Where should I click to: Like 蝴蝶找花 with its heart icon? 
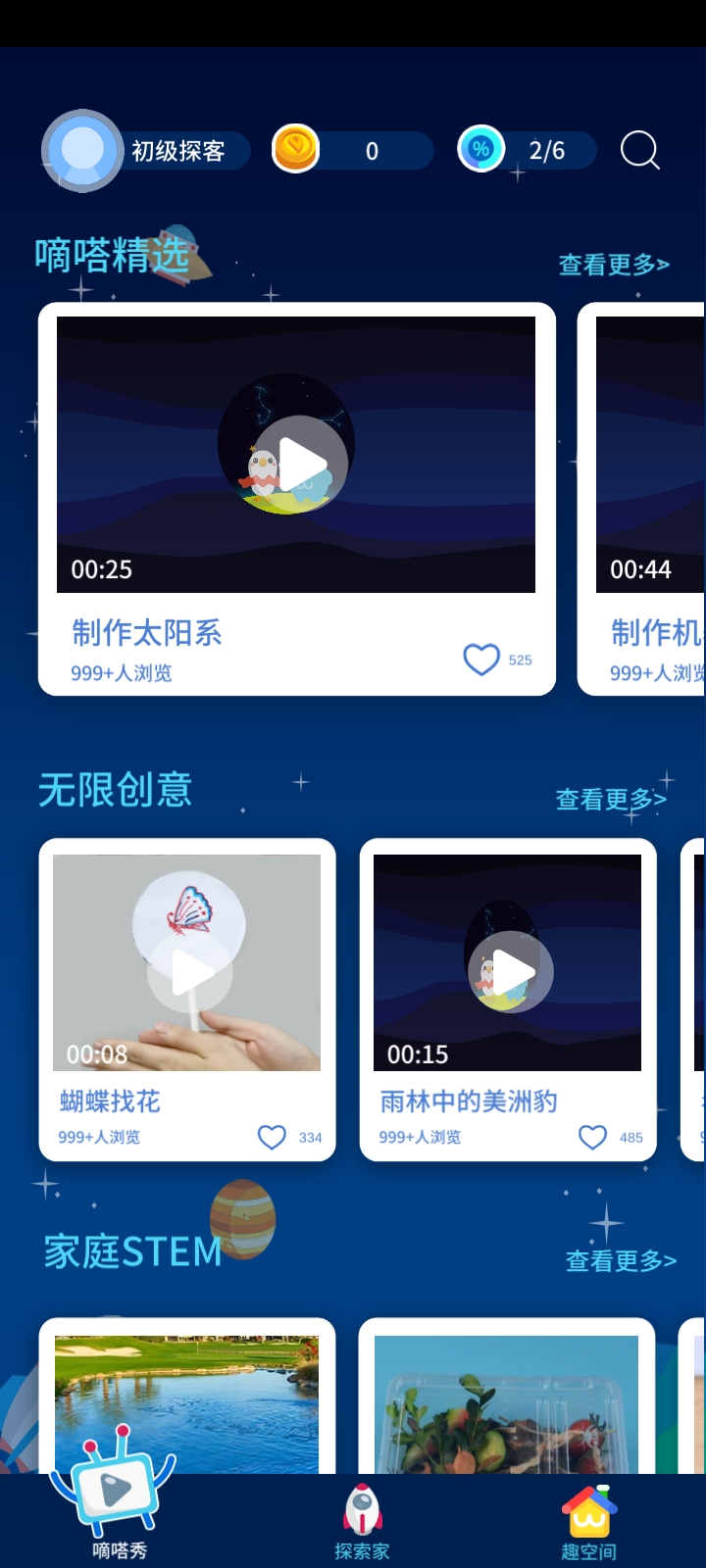click(272, 1138)
